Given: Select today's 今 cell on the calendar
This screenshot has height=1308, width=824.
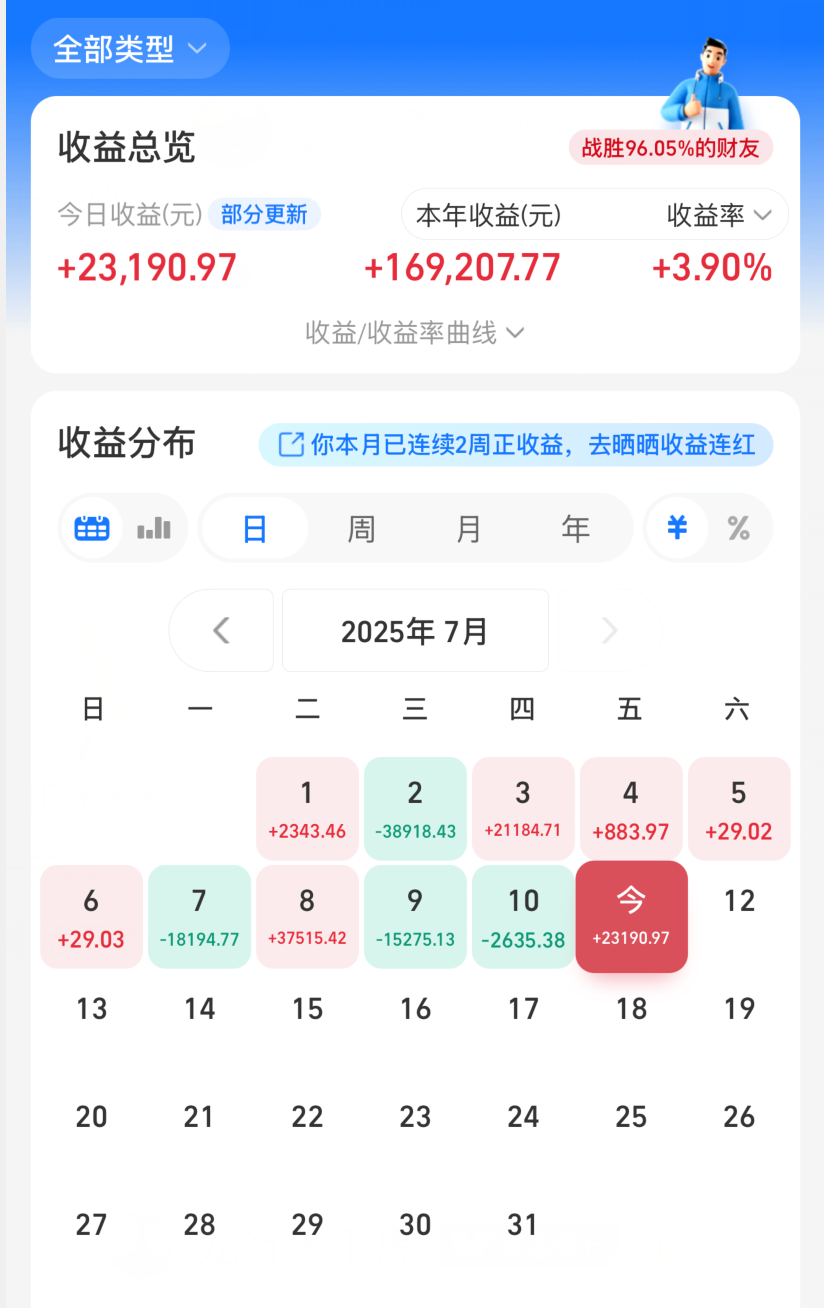Looking at the screenshot, I should pos(631,916).
